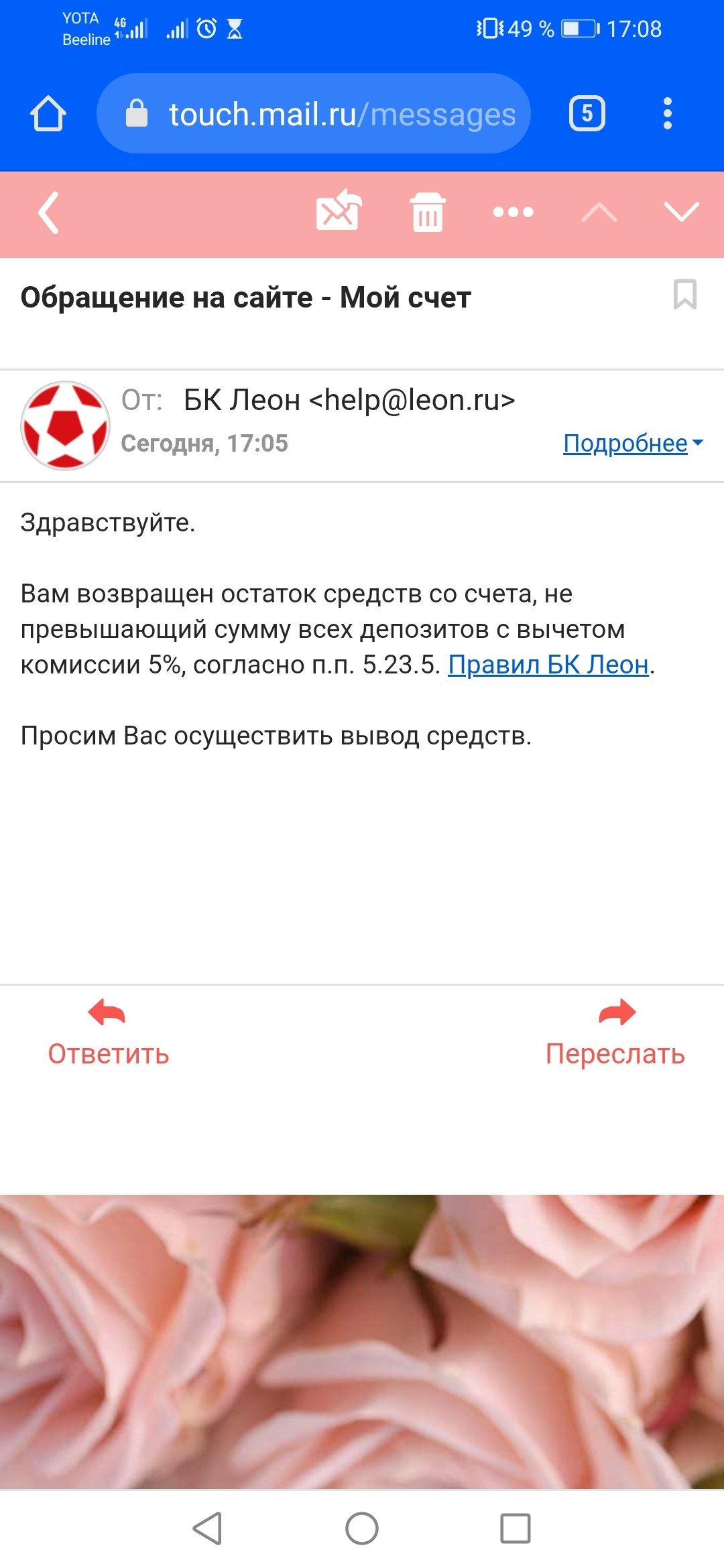This screenshot has height=1568, width=724.
Task: Go back to the inbox list
Action: pos(49,213)
